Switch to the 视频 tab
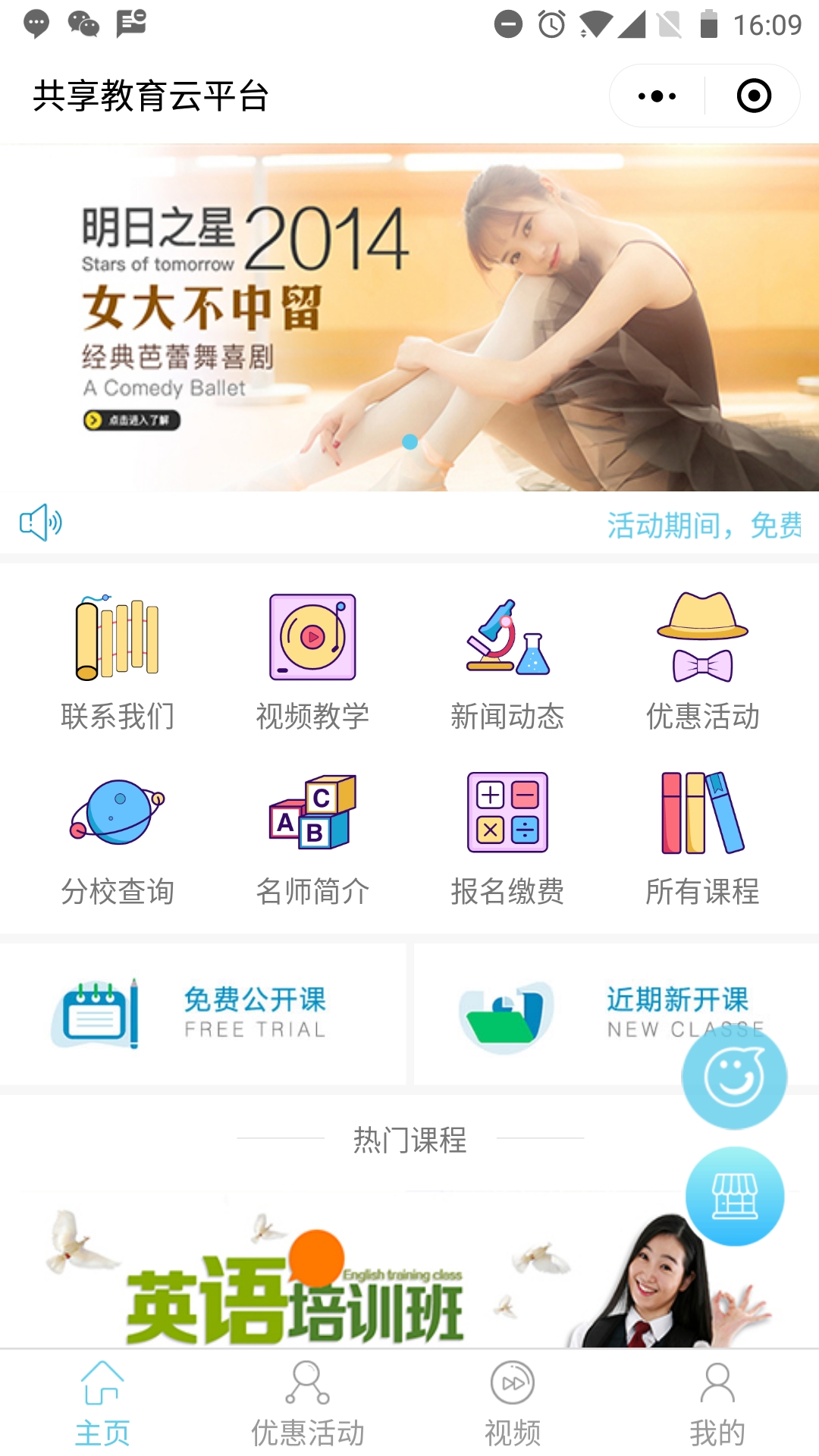 click(513, 1403)
